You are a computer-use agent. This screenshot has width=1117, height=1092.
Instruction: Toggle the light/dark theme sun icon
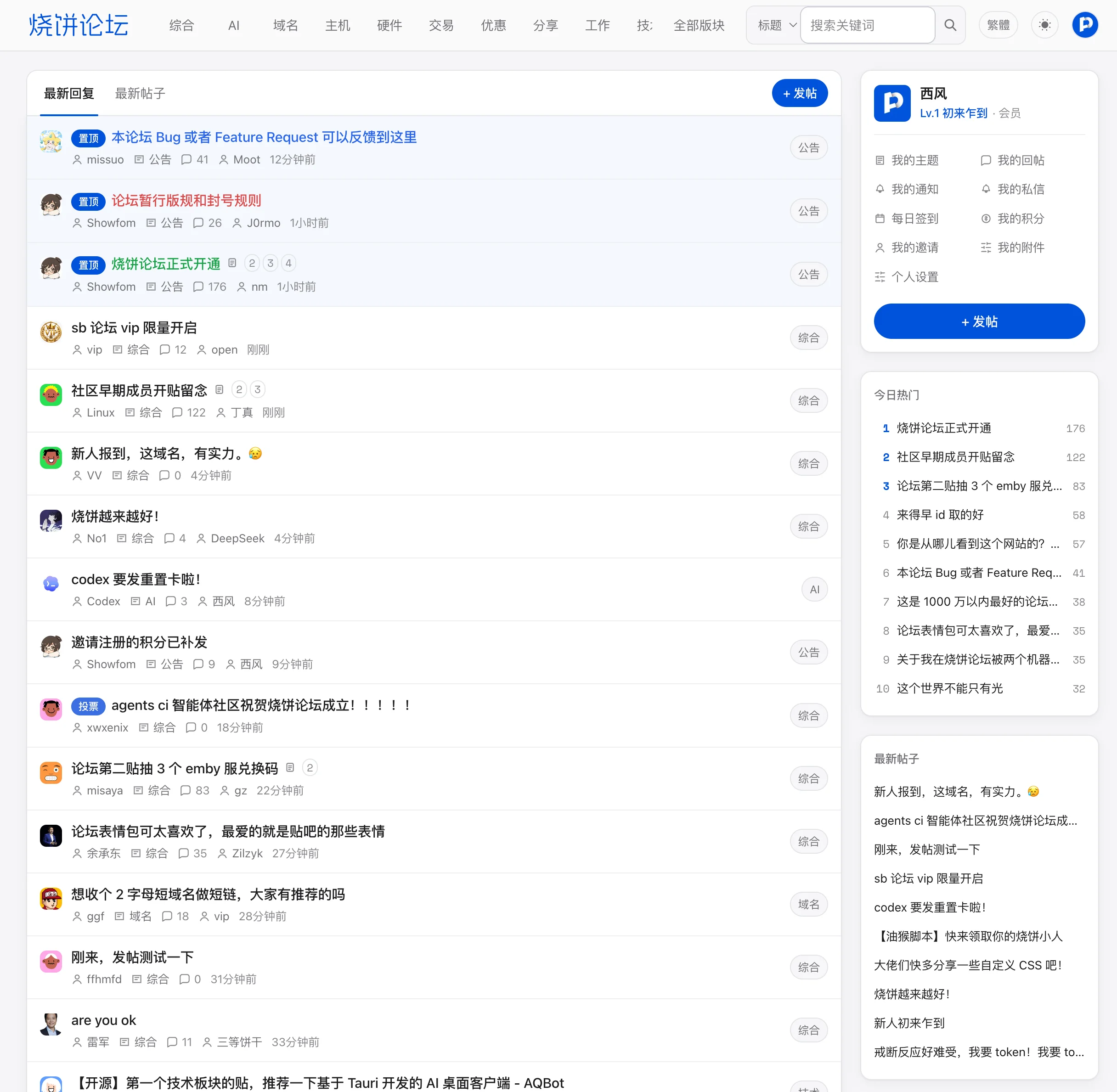point(1045,25)
